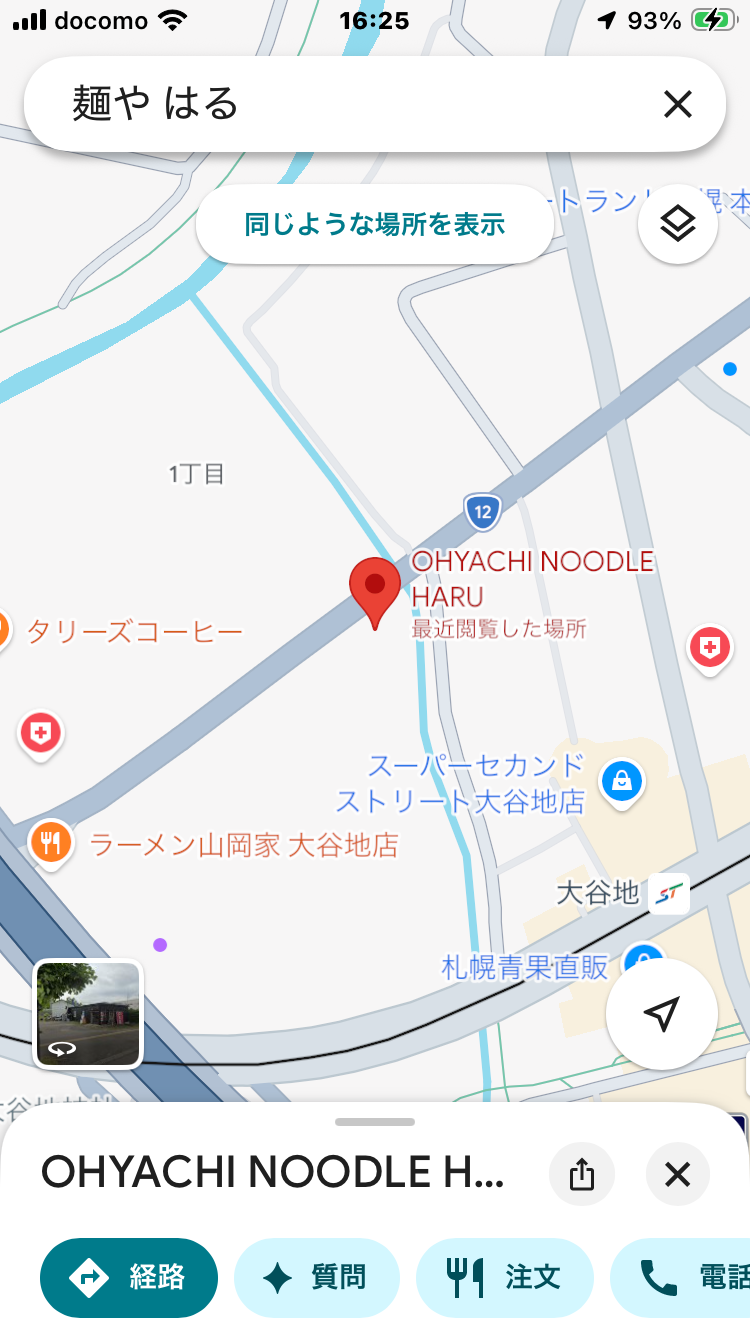Share OHYACHI NOODLE HARU place
Viewport: 750px width, 1334px height.
(581, 1174)
